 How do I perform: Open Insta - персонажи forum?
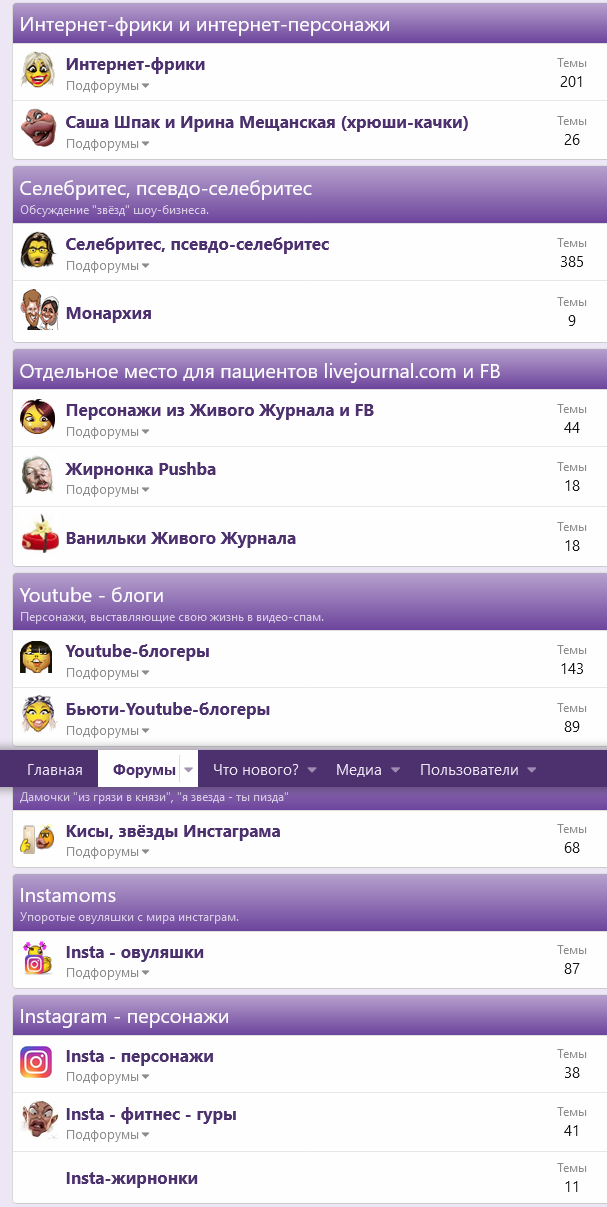click(140, 1056)
